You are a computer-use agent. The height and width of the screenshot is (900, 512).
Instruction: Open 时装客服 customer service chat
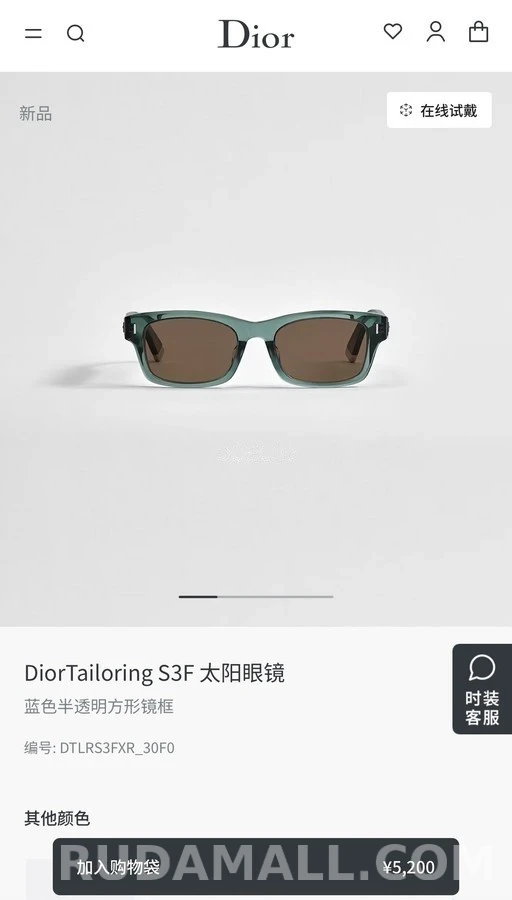(x=482, y=689)
